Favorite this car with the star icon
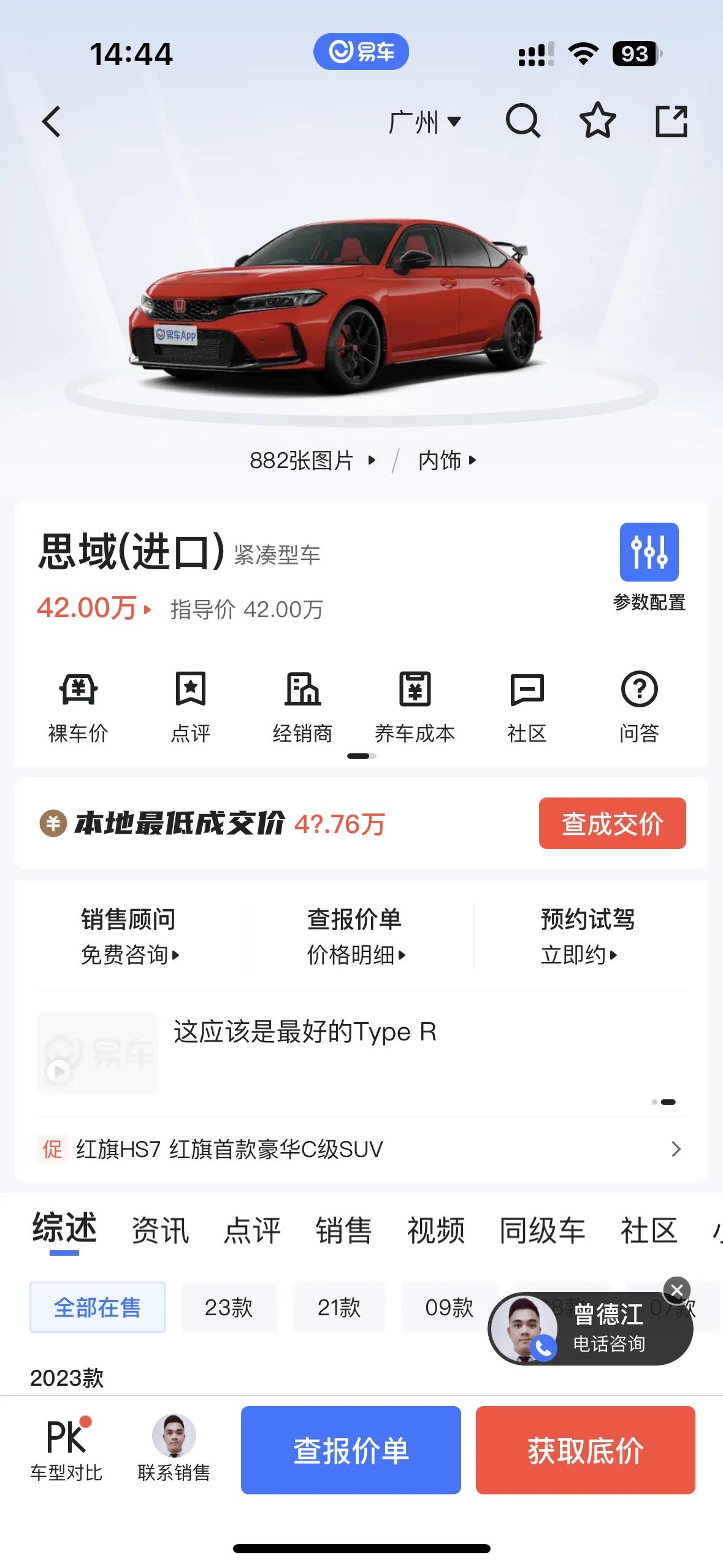Screen dimensions: 723x1568 [x=597, y=121]
